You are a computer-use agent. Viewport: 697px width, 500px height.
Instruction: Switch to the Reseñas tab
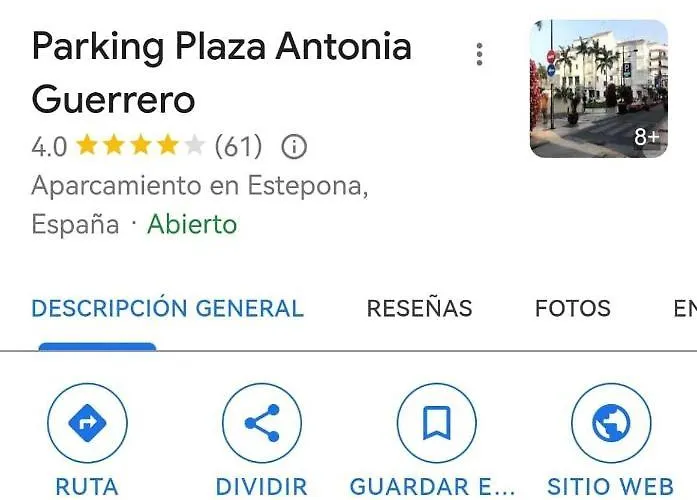pos(419,309)
